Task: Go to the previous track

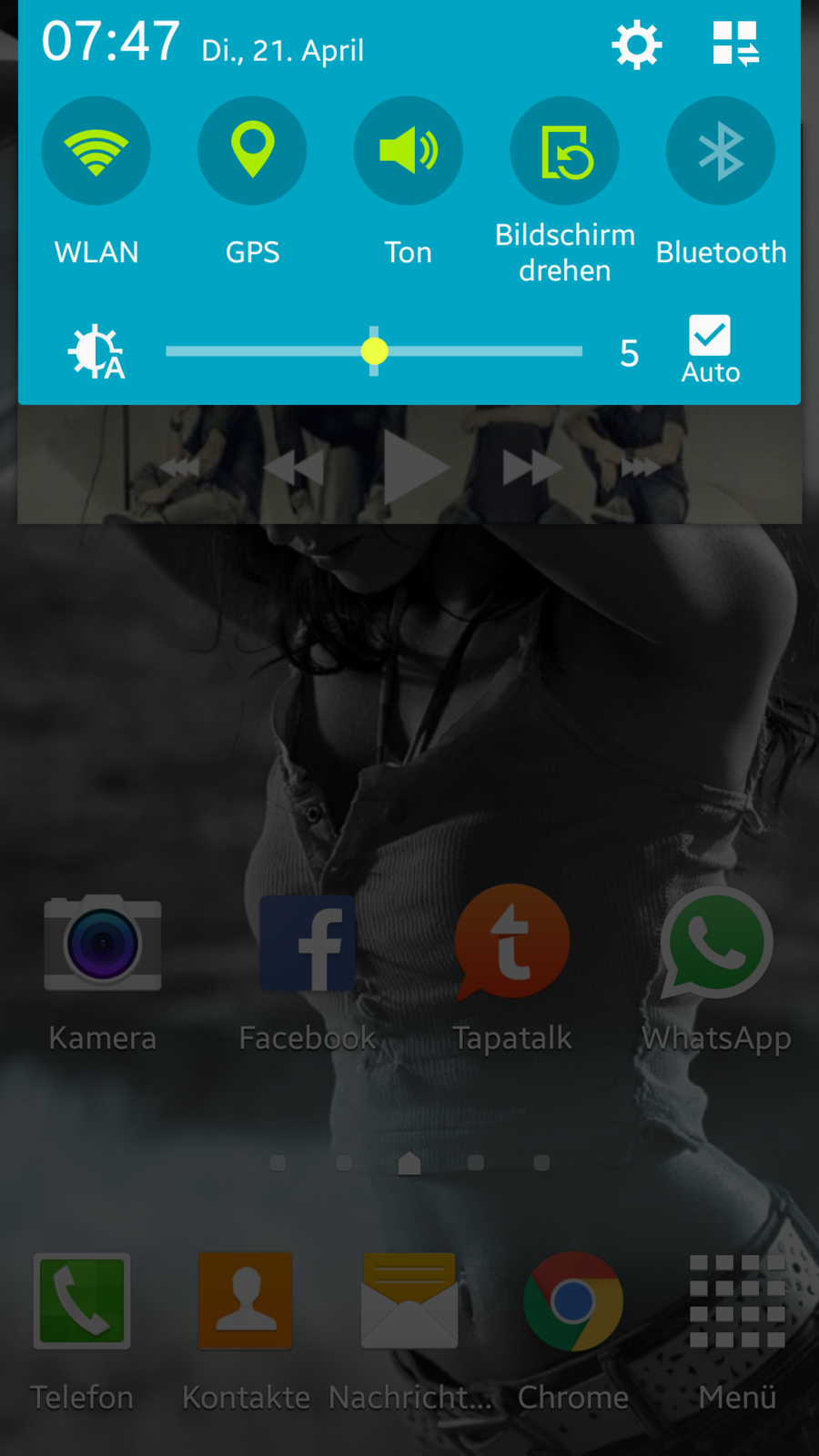Action: pos(293,468)
